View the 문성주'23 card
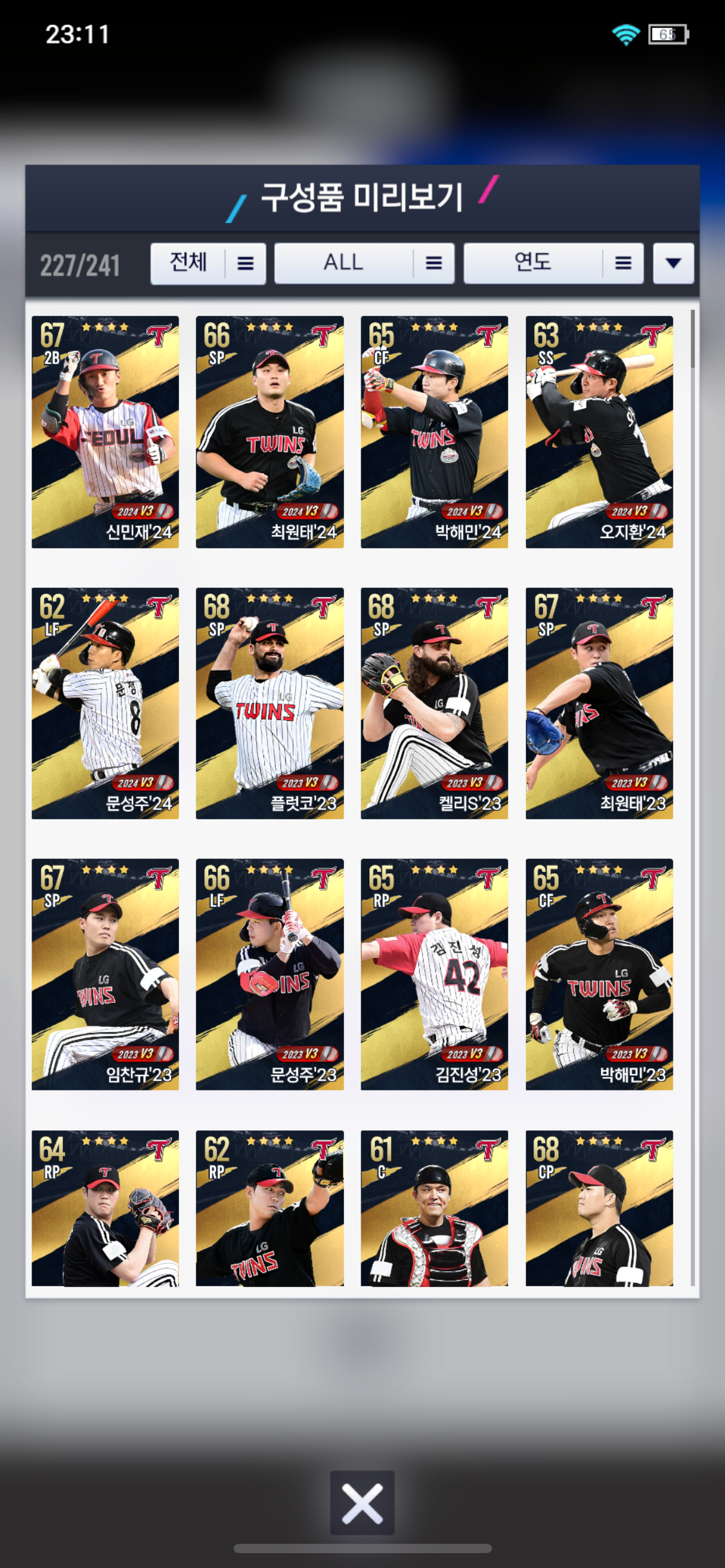725x1568 pixels. point(270,974)
